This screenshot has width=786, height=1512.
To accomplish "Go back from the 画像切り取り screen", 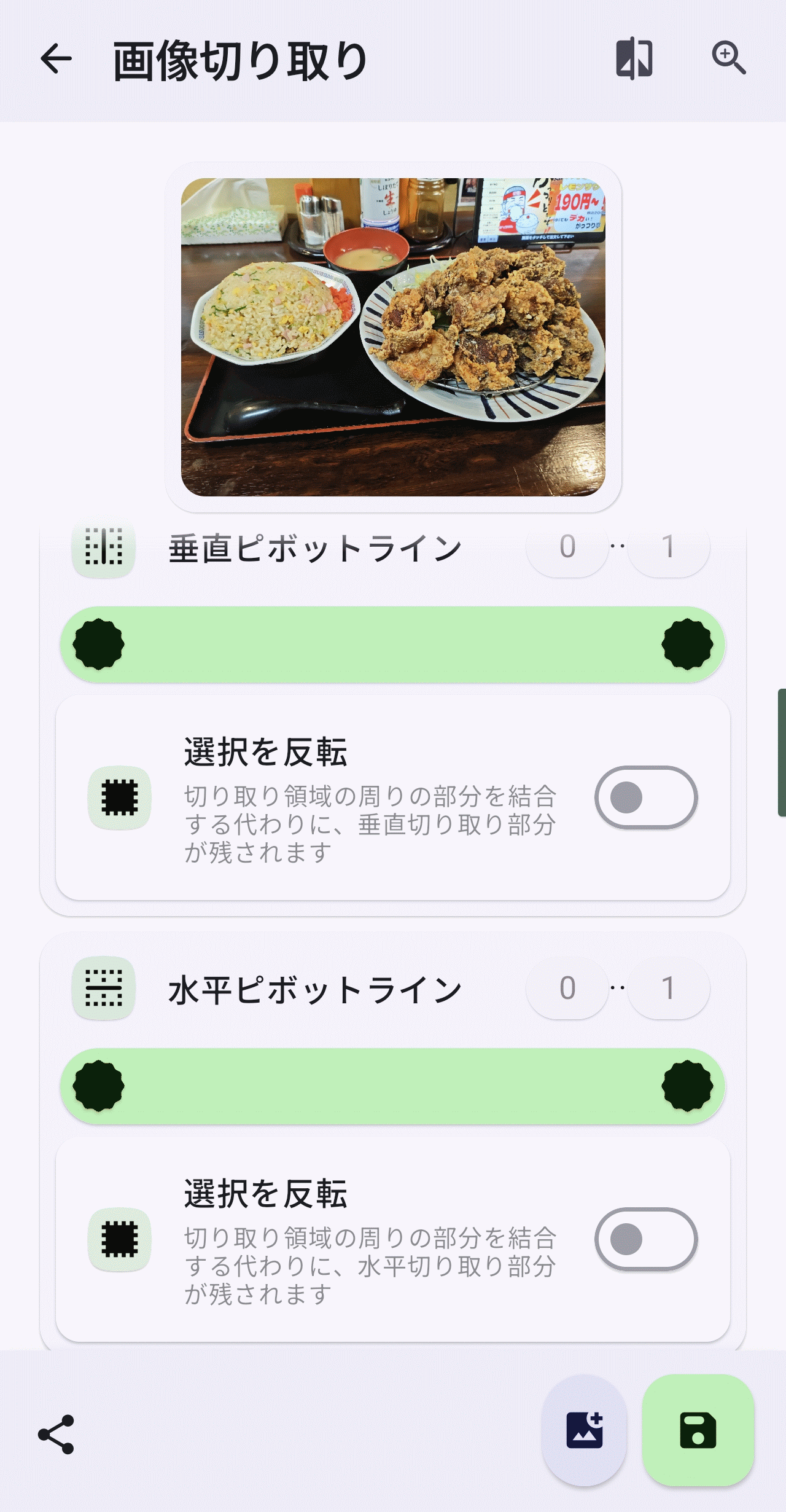I will point(56,60).
